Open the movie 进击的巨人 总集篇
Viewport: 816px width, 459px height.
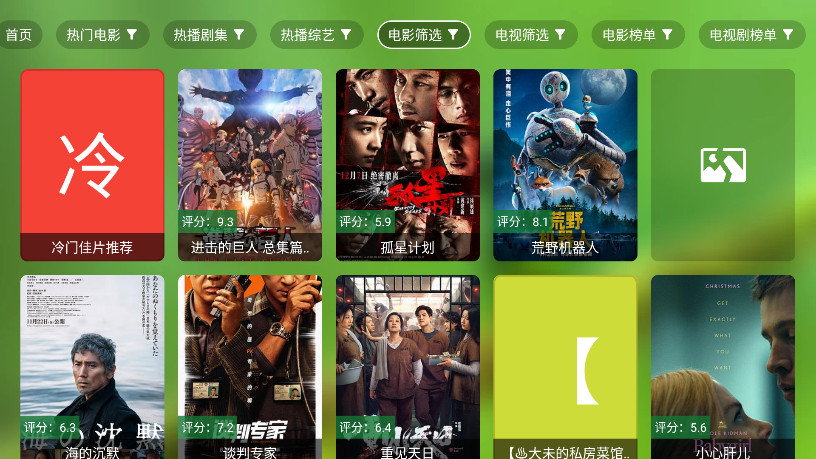[250, 165]
